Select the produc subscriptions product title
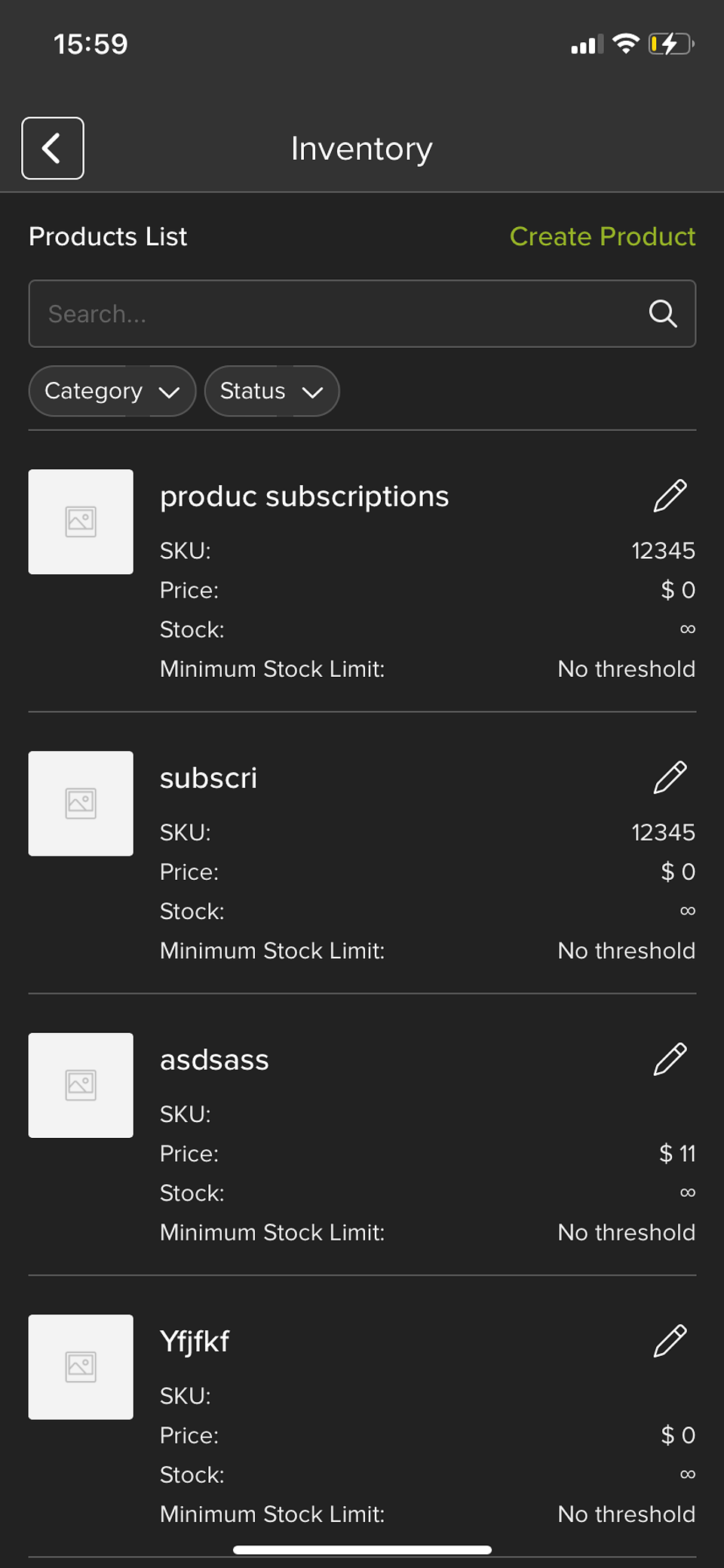 [304, 496]
